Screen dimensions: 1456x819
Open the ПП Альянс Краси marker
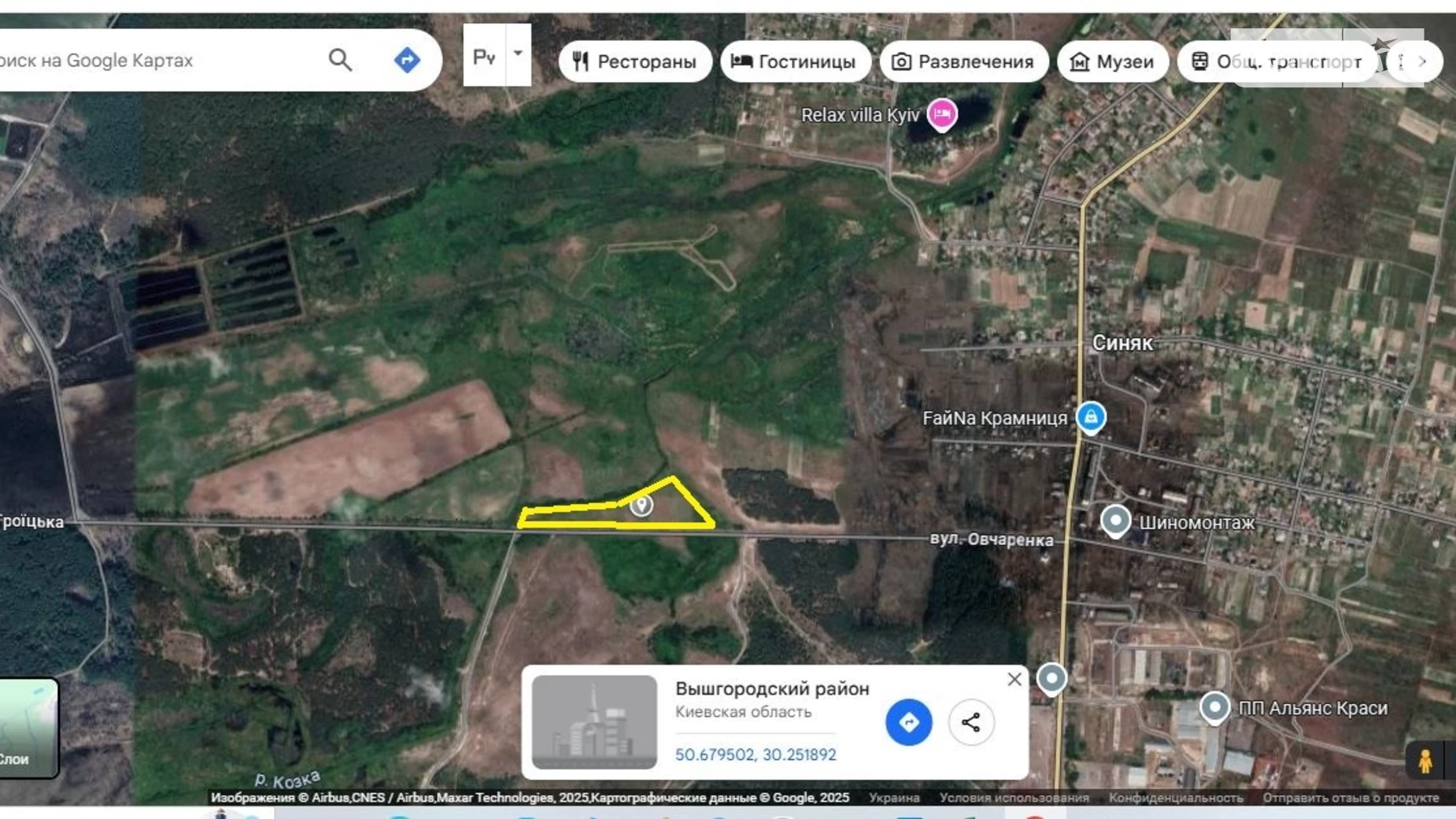(1214, 707)
